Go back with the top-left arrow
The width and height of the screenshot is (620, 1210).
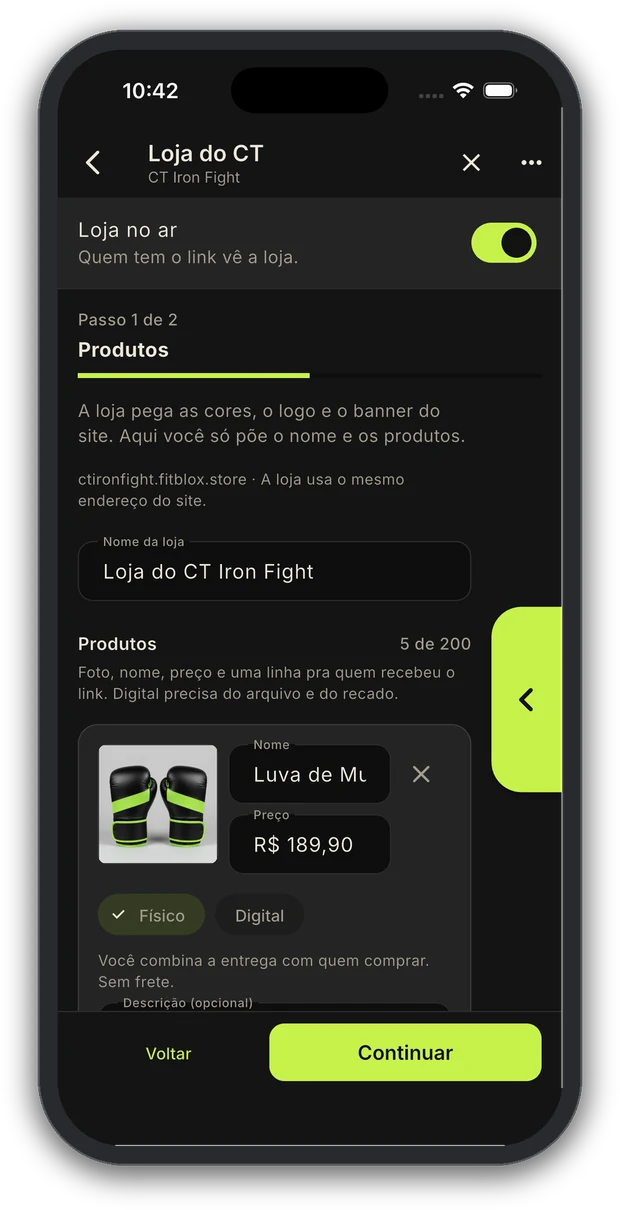(x=93, y=163)
